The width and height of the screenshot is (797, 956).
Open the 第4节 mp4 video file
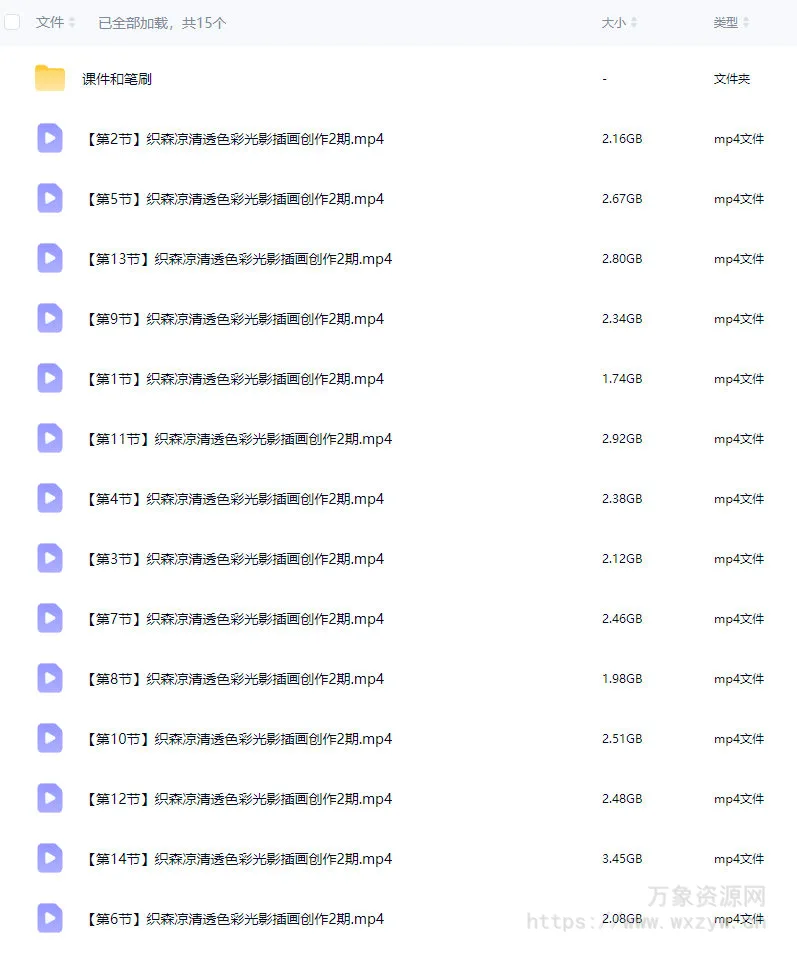235,499
